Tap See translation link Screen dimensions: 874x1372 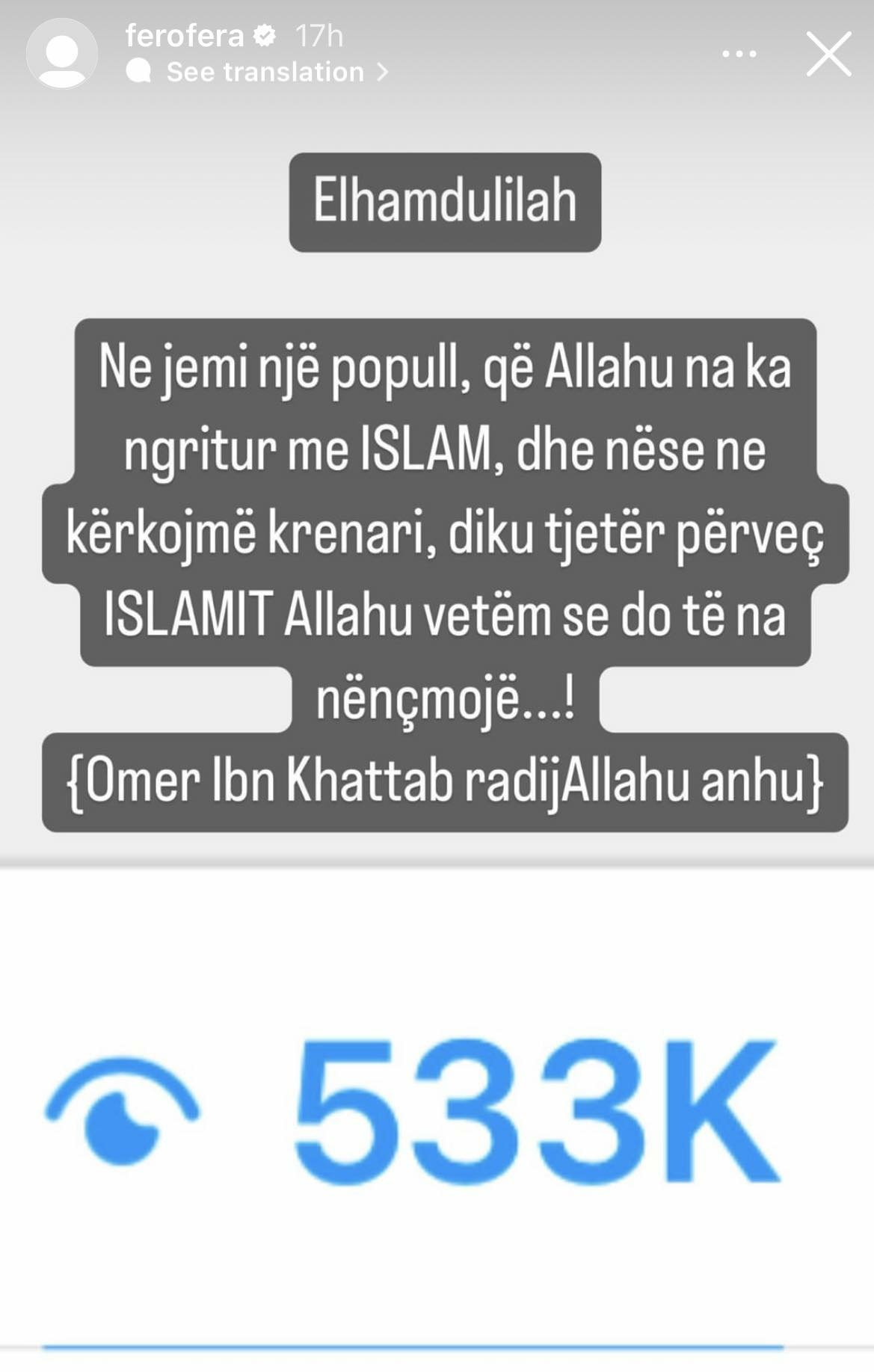tap(265, 73)
